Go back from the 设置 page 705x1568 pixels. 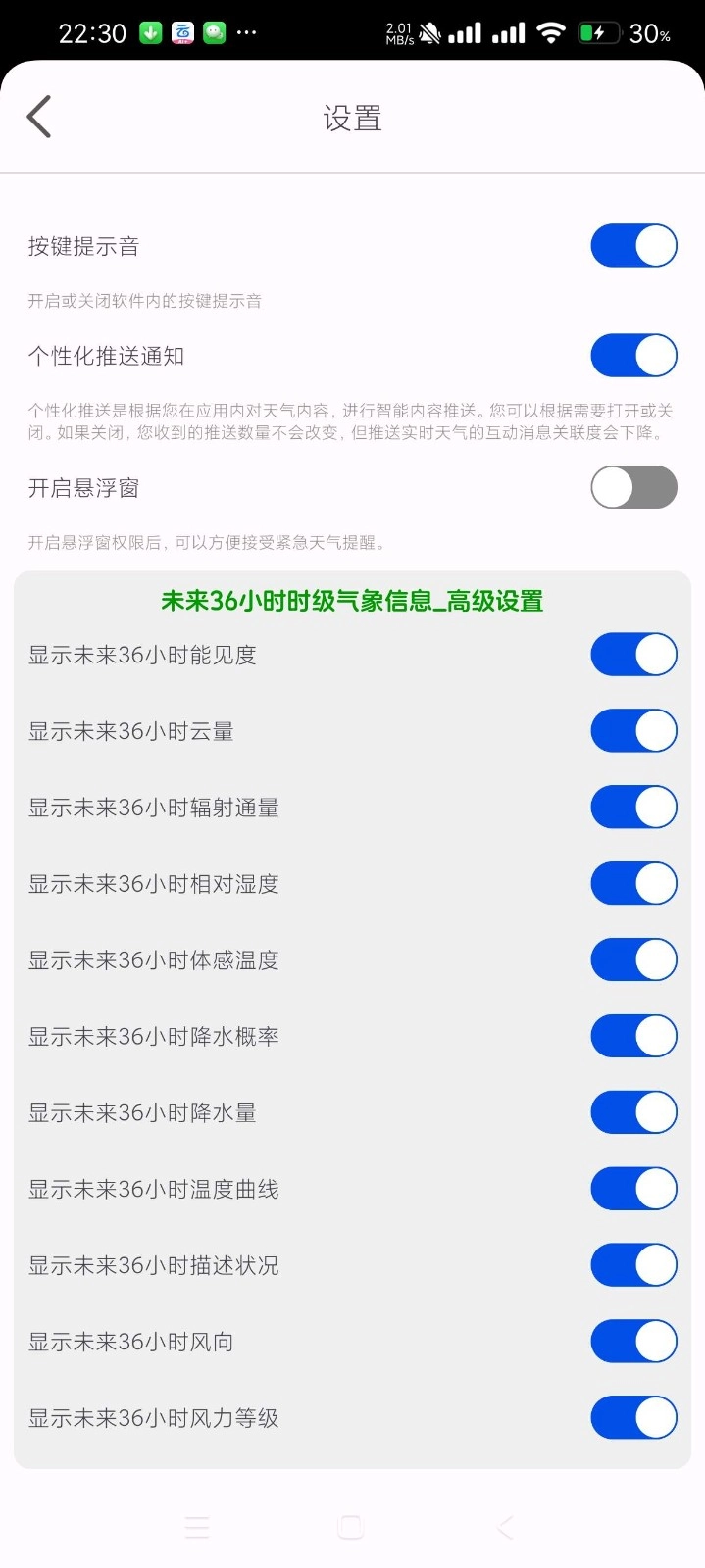(x=39, y=118)
